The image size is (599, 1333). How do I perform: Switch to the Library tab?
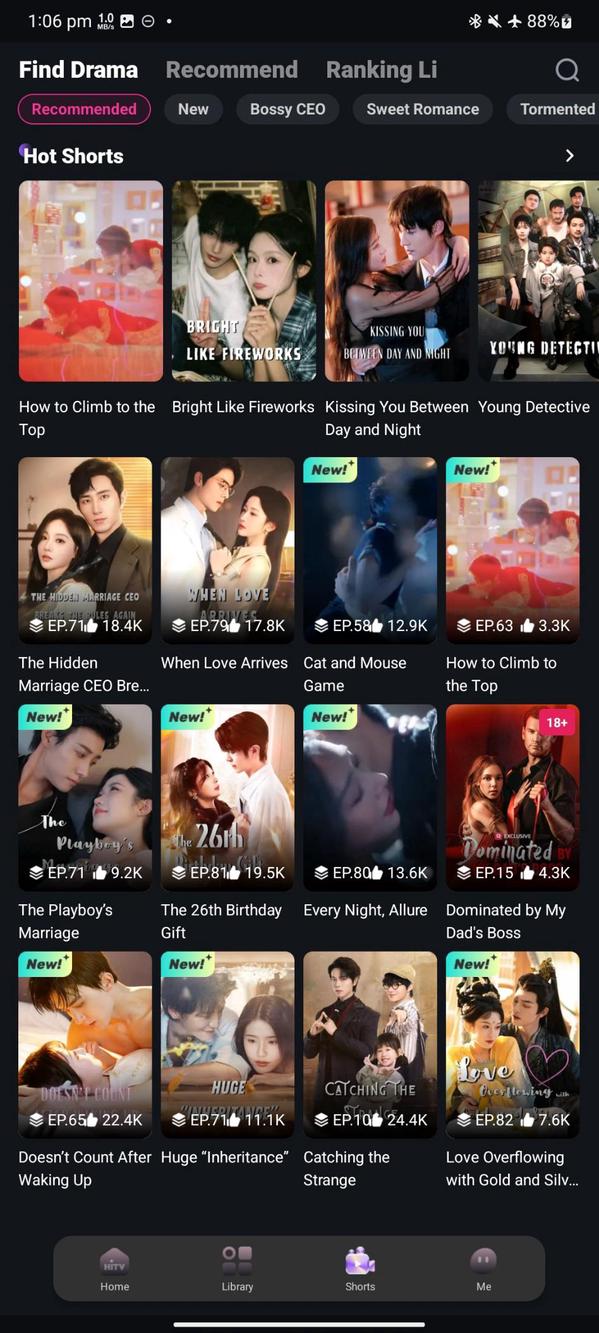tap(238, 1269)
